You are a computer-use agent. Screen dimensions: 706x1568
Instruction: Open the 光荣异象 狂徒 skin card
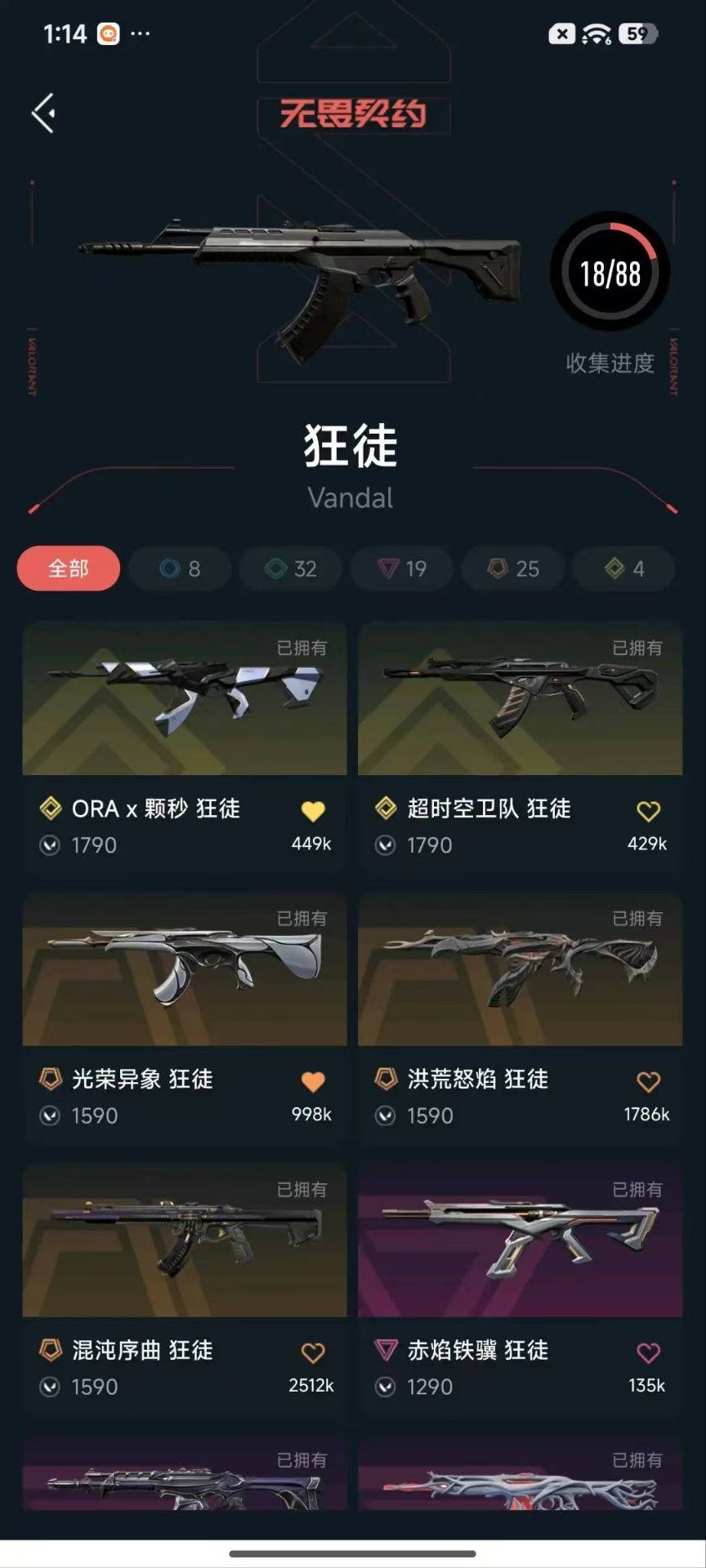[185, 1017]
